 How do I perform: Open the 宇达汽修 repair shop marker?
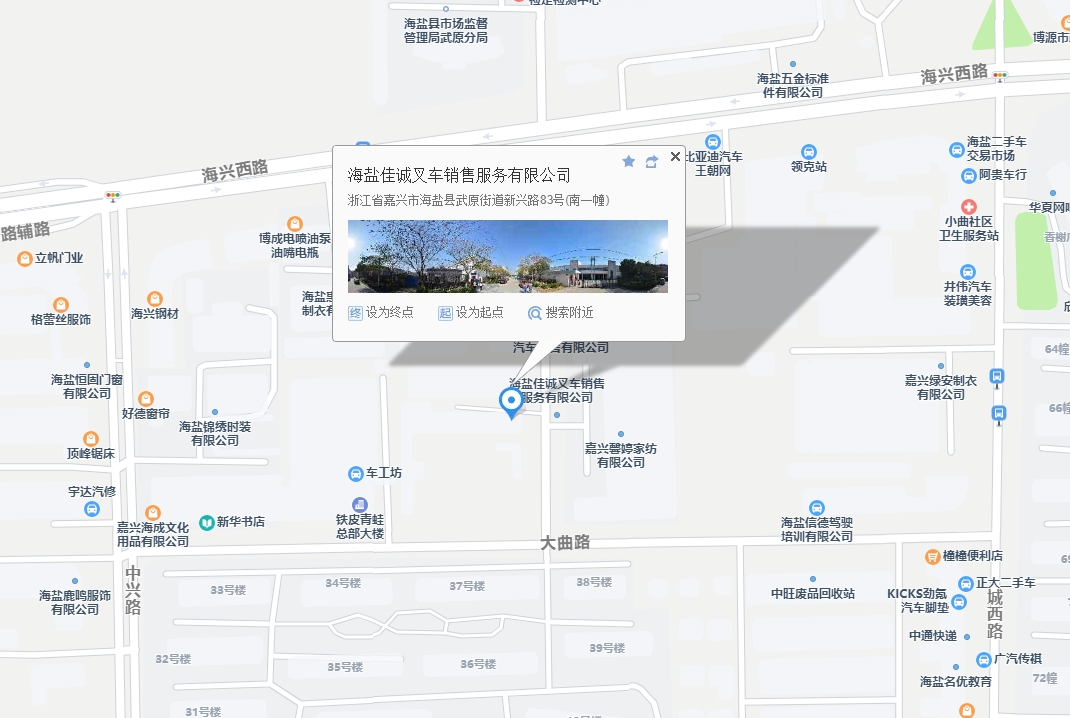pyautogui.click(x=92, y=508)
